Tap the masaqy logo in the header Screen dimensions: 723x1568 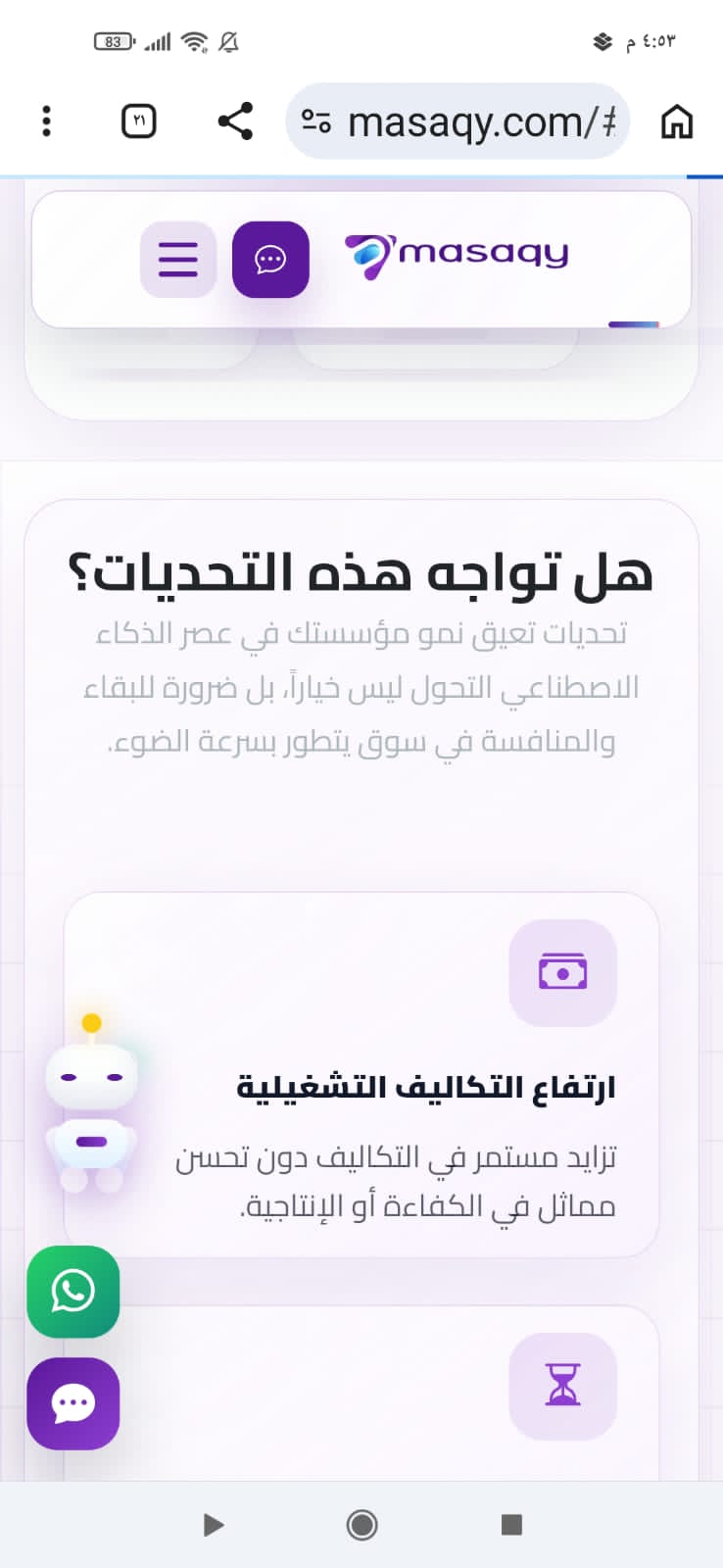pyautogui.click(x=457, y=257)
